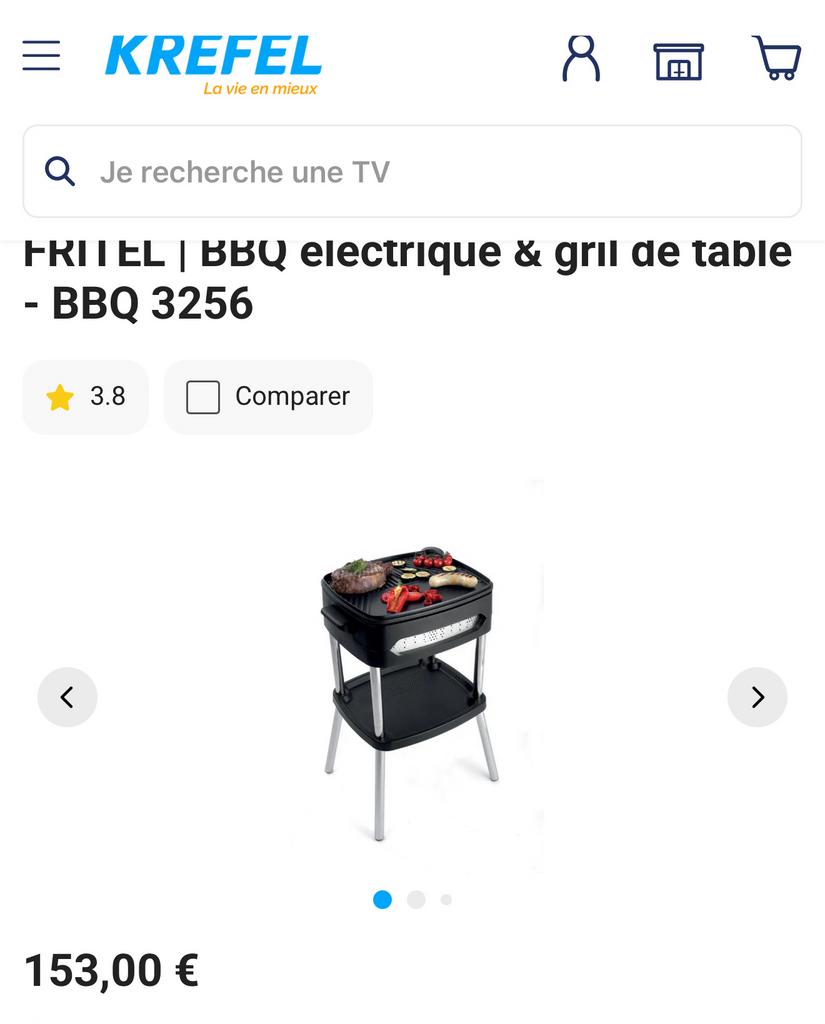Open the shopping cart icon
This screenshot has width=825, height=1024.
[x=776, y=61]
